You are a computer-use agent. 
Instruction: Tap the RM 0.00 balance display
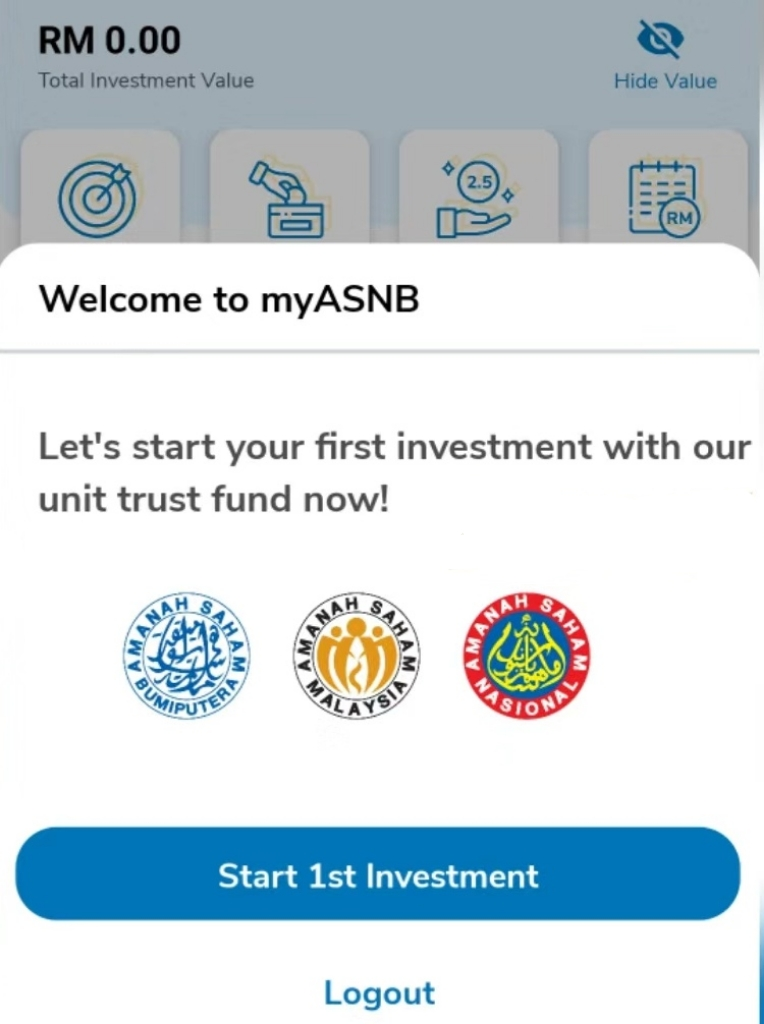click(110, 39)
